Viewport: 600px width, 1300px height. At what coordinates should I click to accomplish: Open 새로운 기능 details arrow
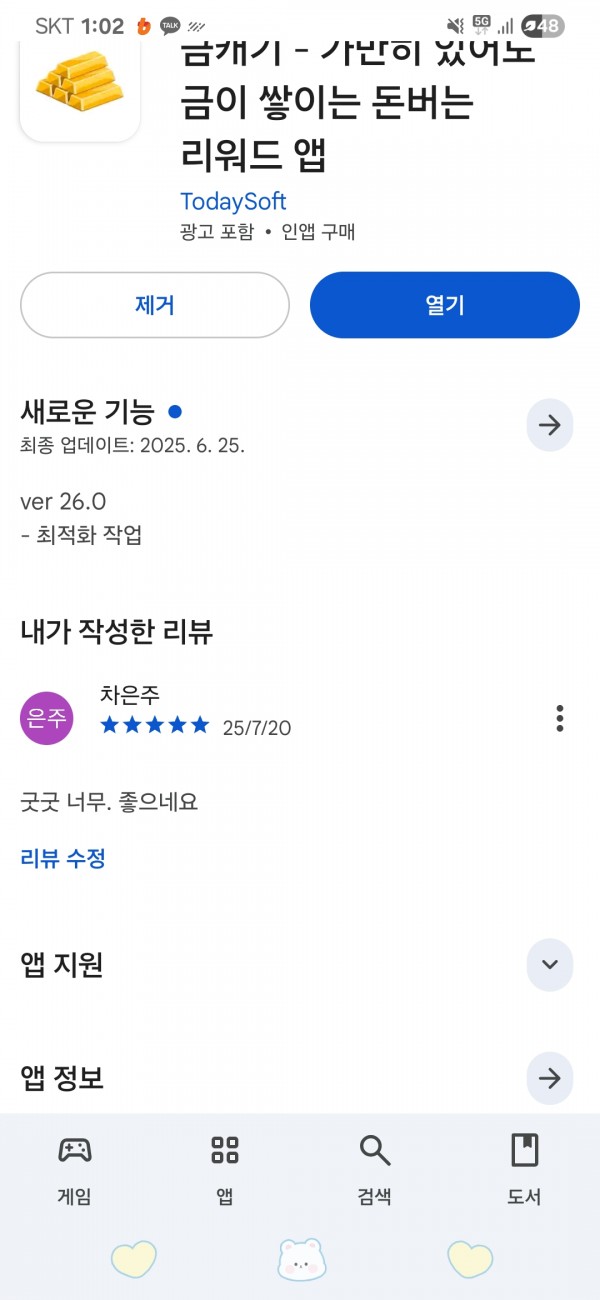click(550, 425)
